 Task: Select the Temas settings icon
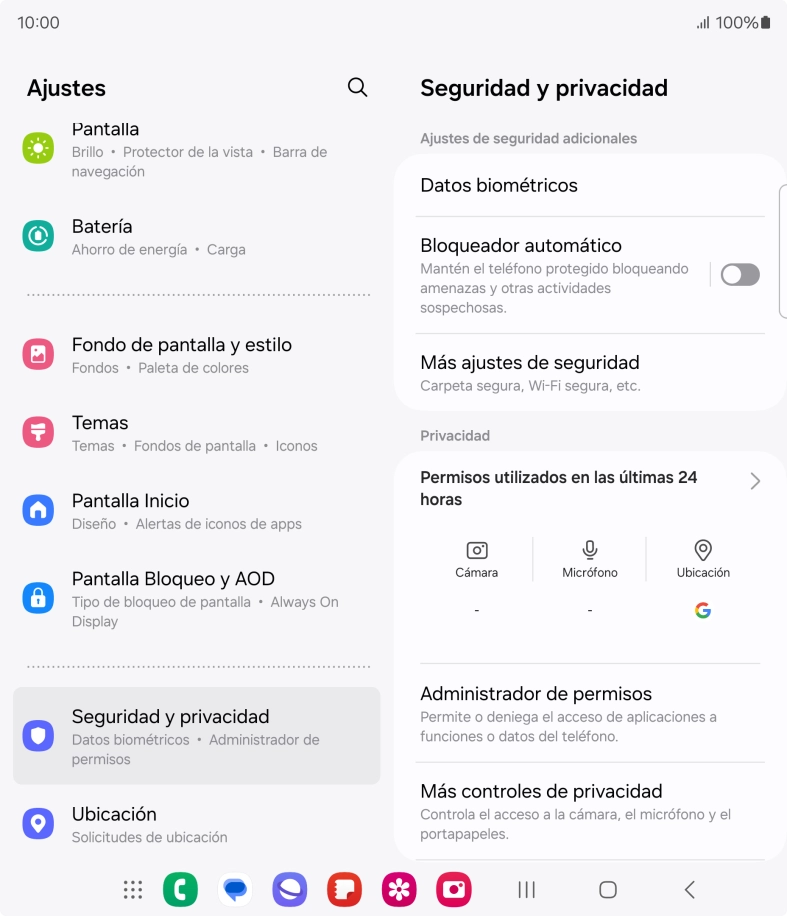(x=37, y=432)
